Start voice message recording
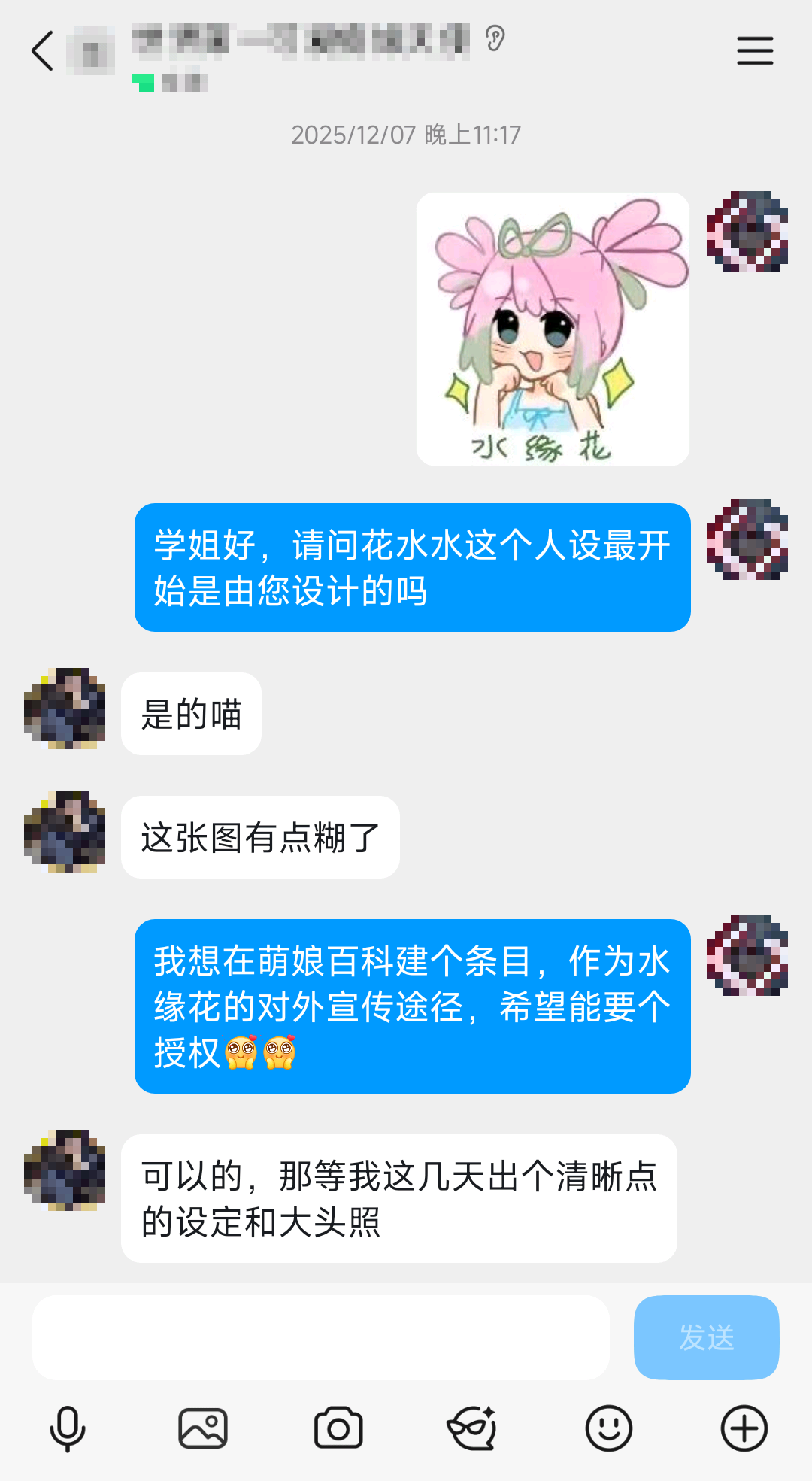Image resolution: width=812 pixels, height=1481 pixels. pyautogui.click(x=68, y=1428)
